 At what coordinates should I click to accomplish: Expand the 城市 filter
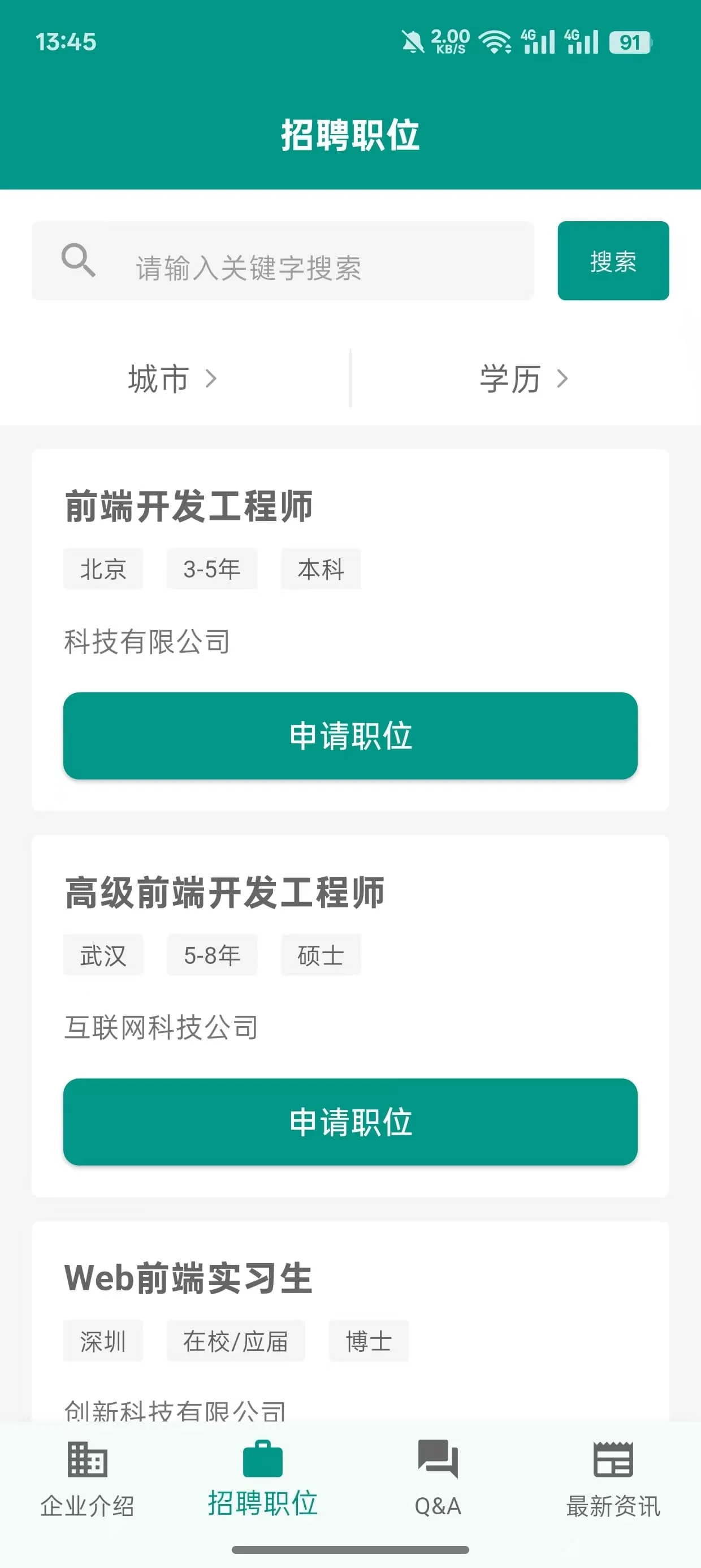tap(172, 378)
